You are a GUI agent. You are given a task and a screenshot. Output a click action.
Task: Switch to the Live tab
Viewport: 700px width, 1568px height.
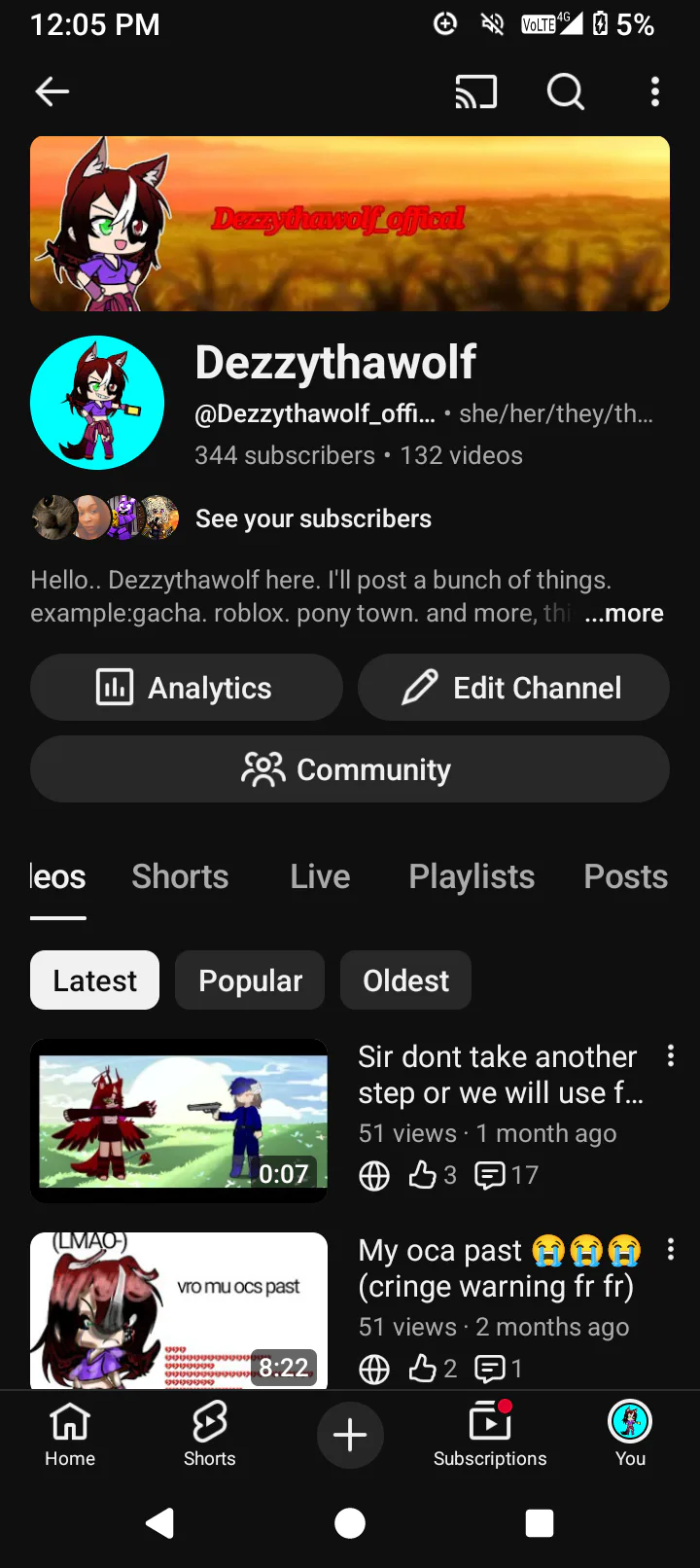(320, 876)
